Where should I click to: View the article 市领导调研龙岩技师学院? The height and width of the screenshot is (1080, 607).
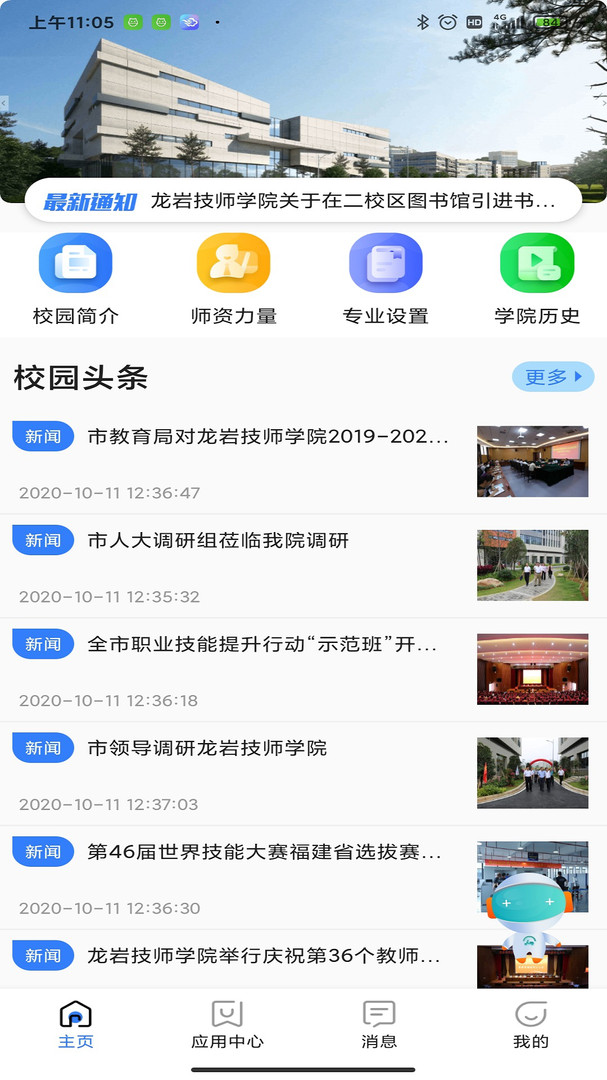point(207,748)
